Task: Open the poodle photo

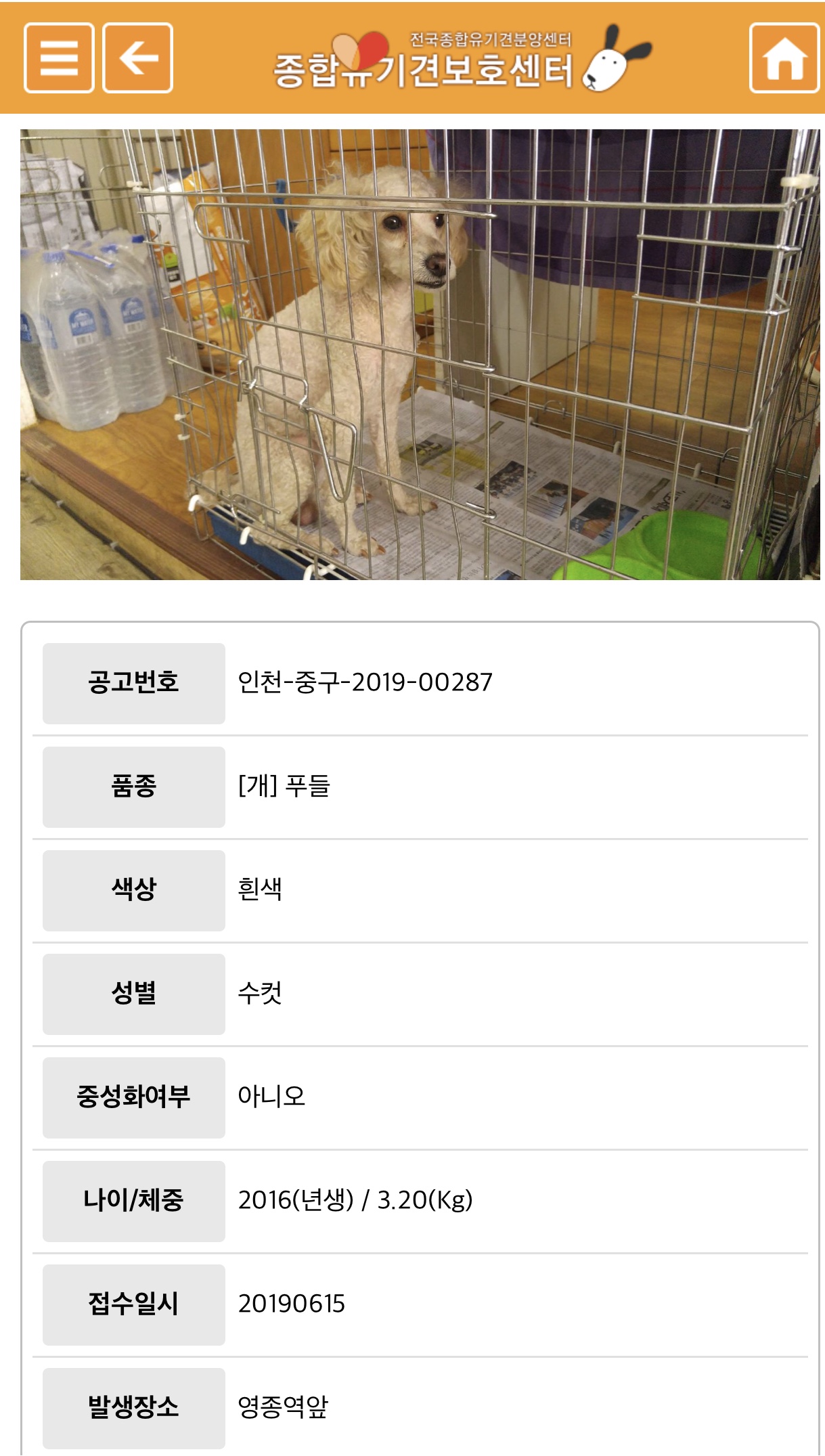Action: tap(420, 354)
